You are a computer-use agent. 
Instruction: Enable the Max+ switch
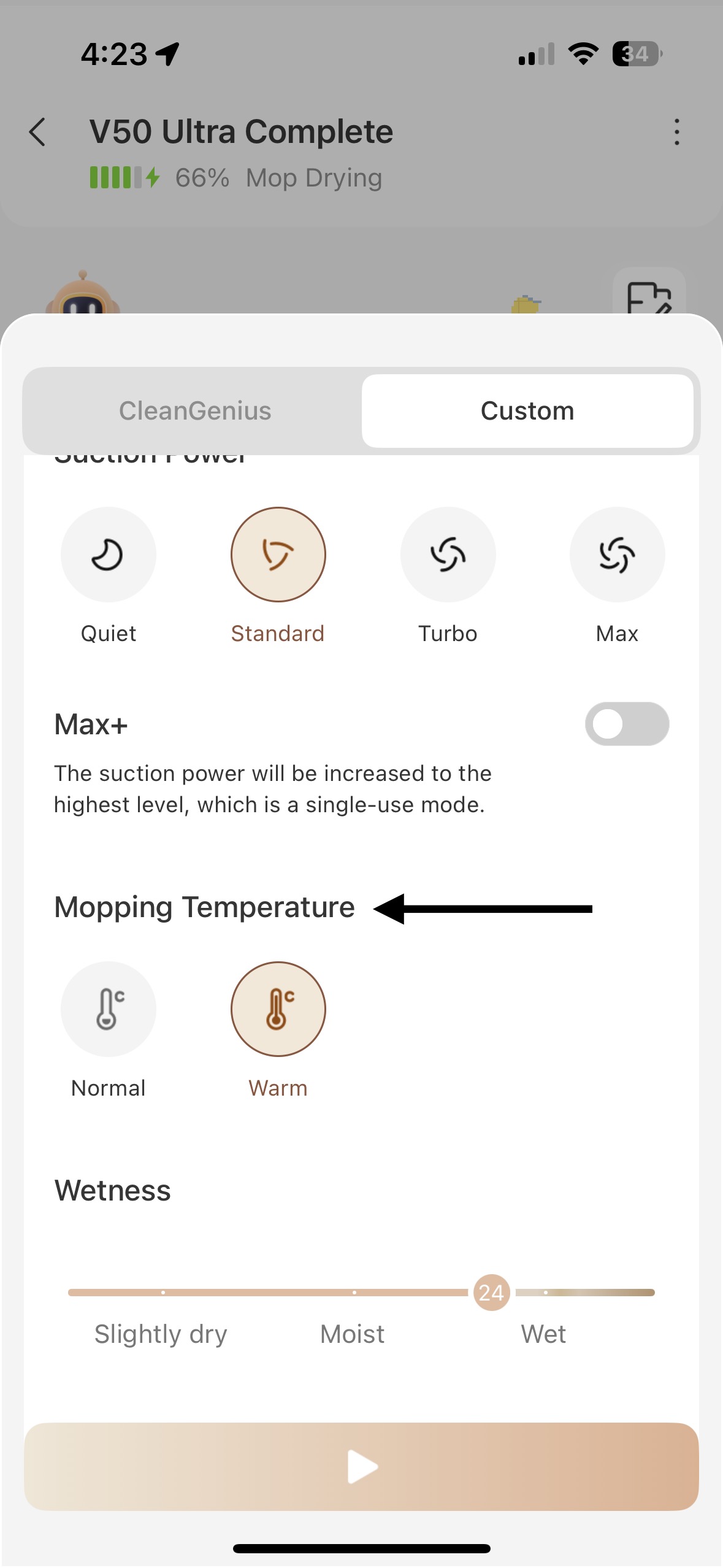(x=626, y=724)
